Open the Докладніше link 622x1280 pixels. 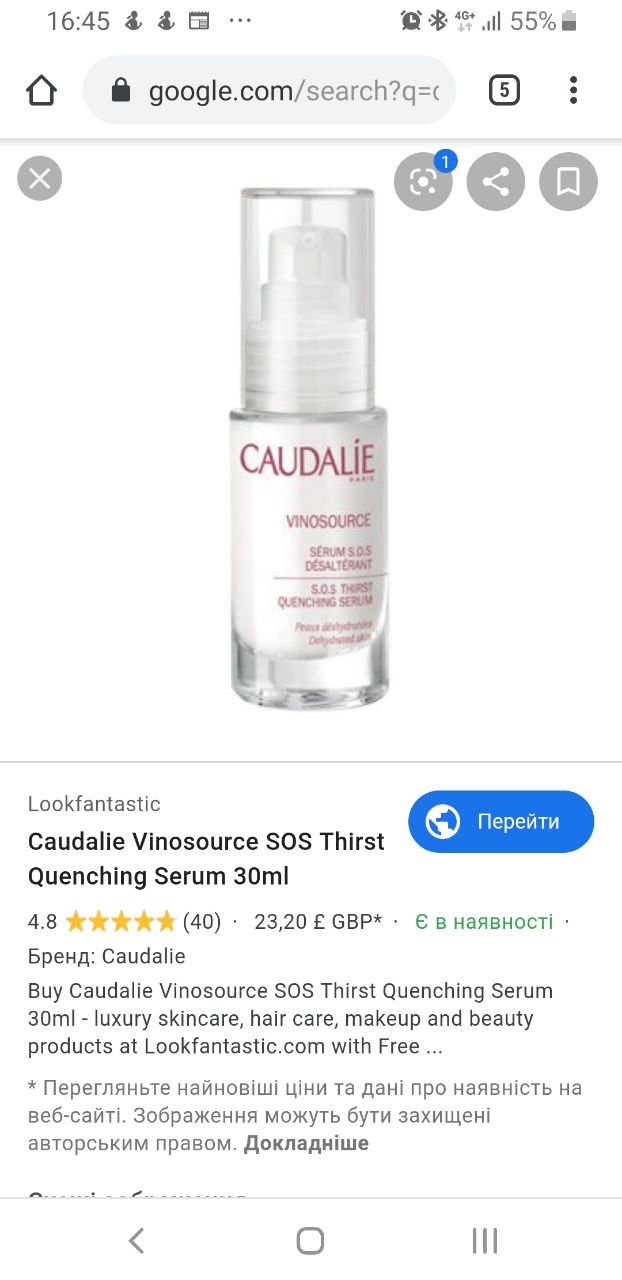click(306, 1143)
